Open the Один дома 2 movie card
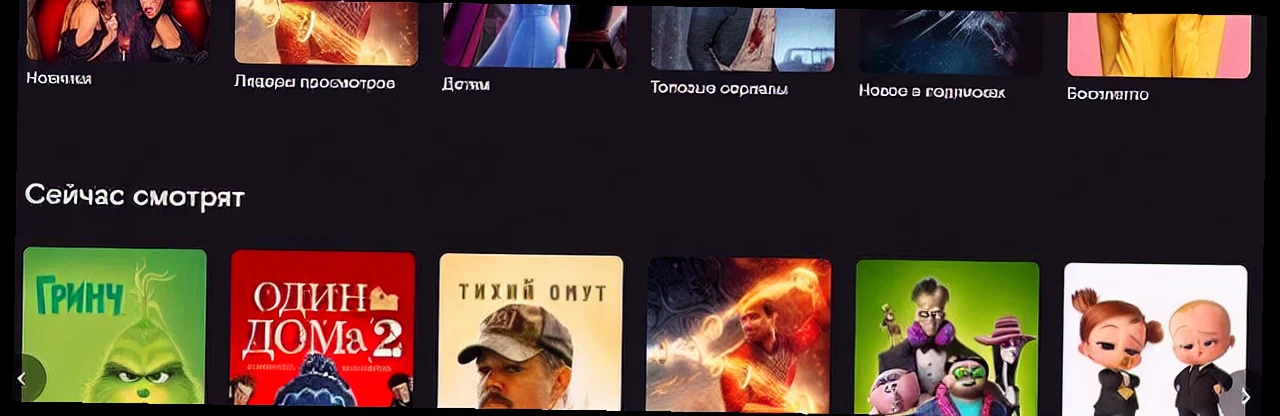The image size is (1280, 416). coord(322,328)
